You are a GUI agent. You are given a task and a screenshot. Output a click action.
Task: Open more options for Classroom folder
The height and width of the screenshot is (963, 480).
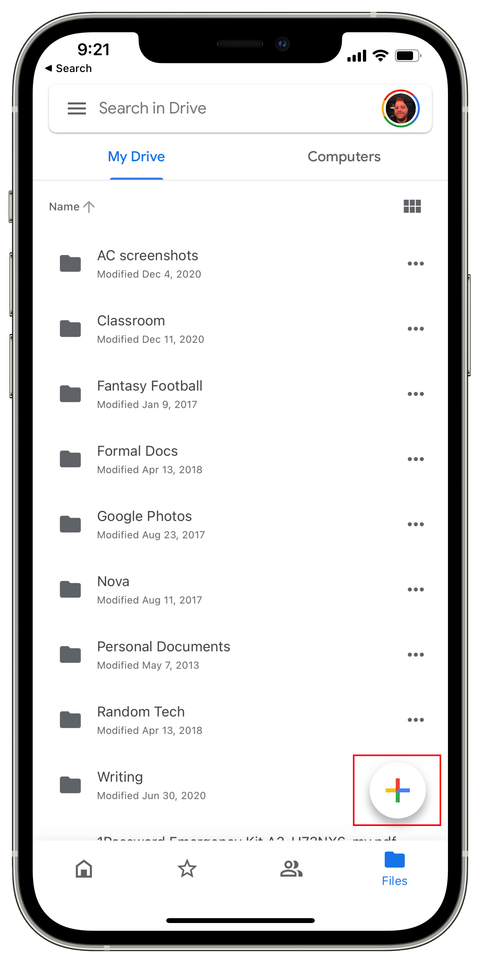[x=416, y=329]
